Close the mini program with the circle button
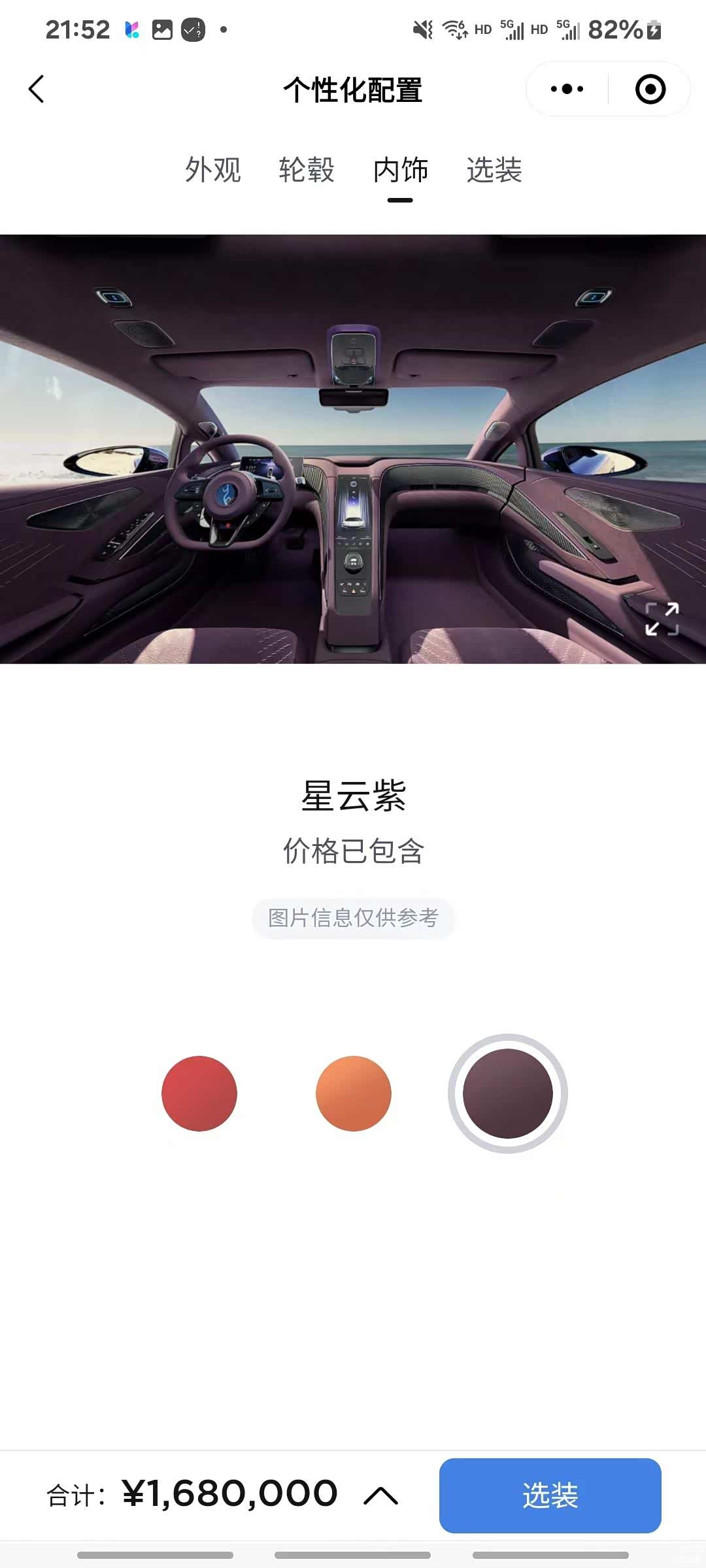The width and height of the screenshot is (706, 1568). [650, 90]
